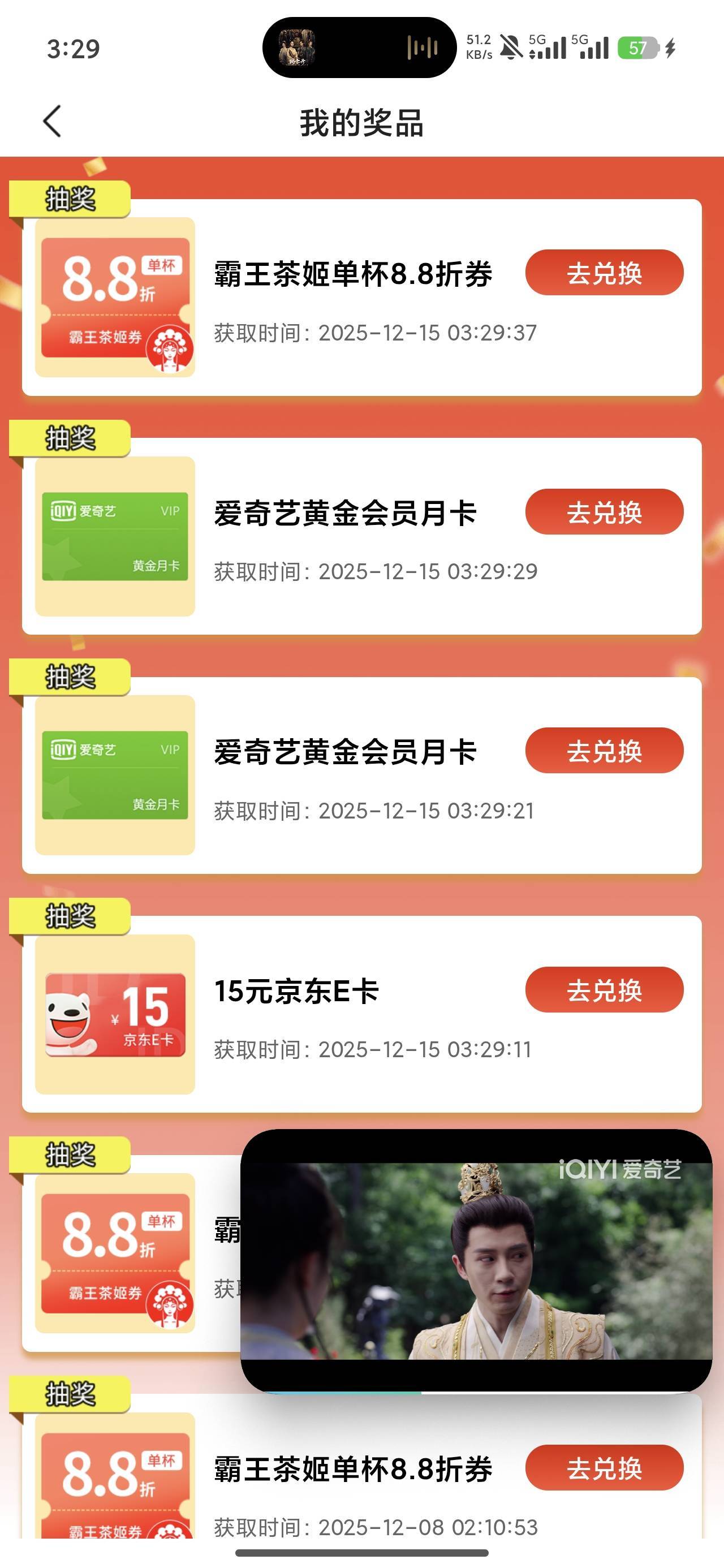Tap the floating iQIYI video window
The width and height of the screenshot is (724, 1568).
coord(476,1260)
